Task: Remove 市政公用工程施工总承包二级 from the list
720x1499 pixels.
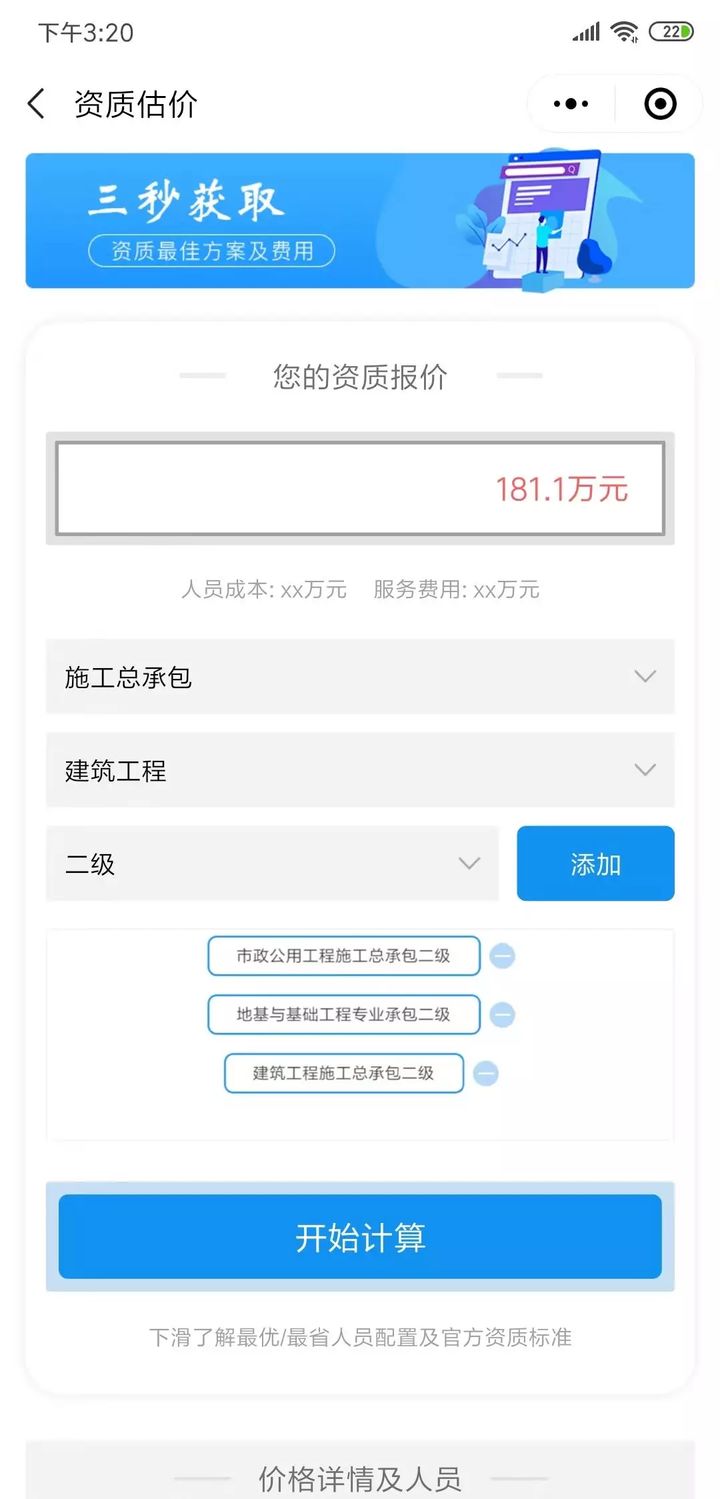Action: [502, 956]
